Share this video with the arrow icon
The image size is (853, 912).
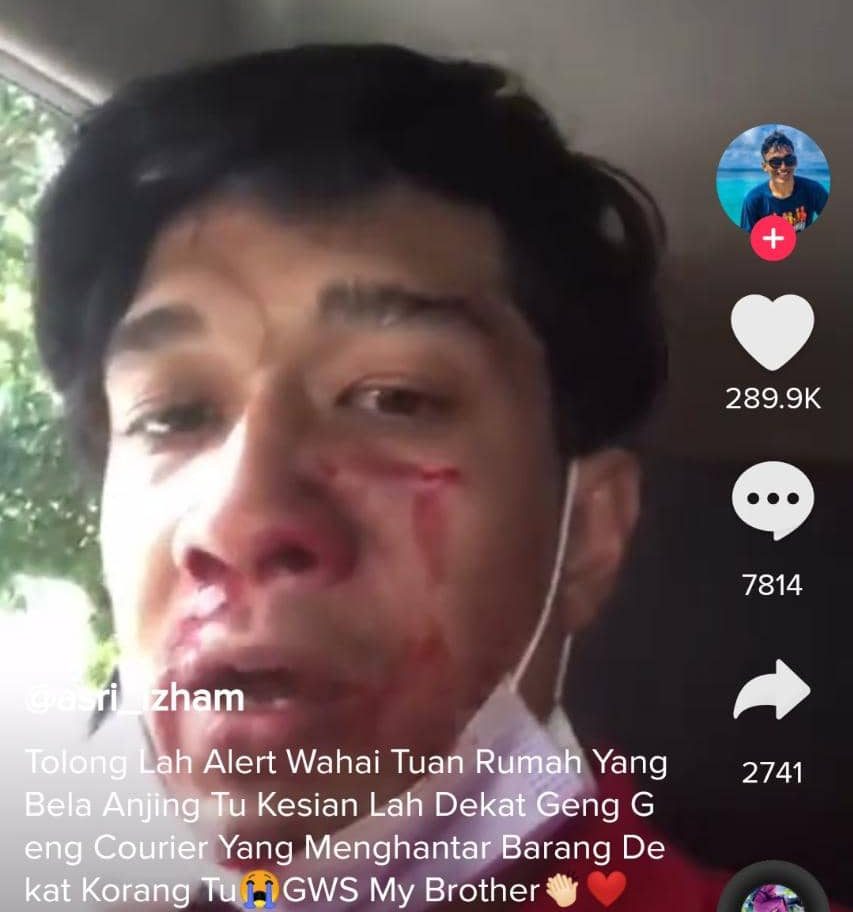point(772,693)
